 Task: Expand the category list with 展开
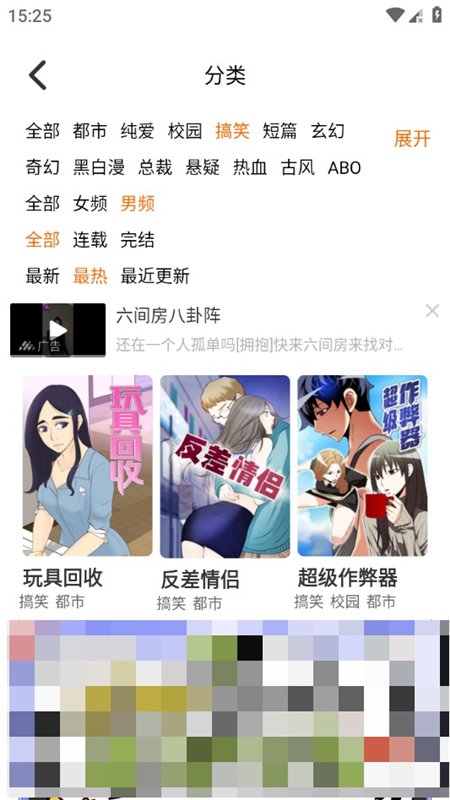pyautogui.click(x=412, y=138)
